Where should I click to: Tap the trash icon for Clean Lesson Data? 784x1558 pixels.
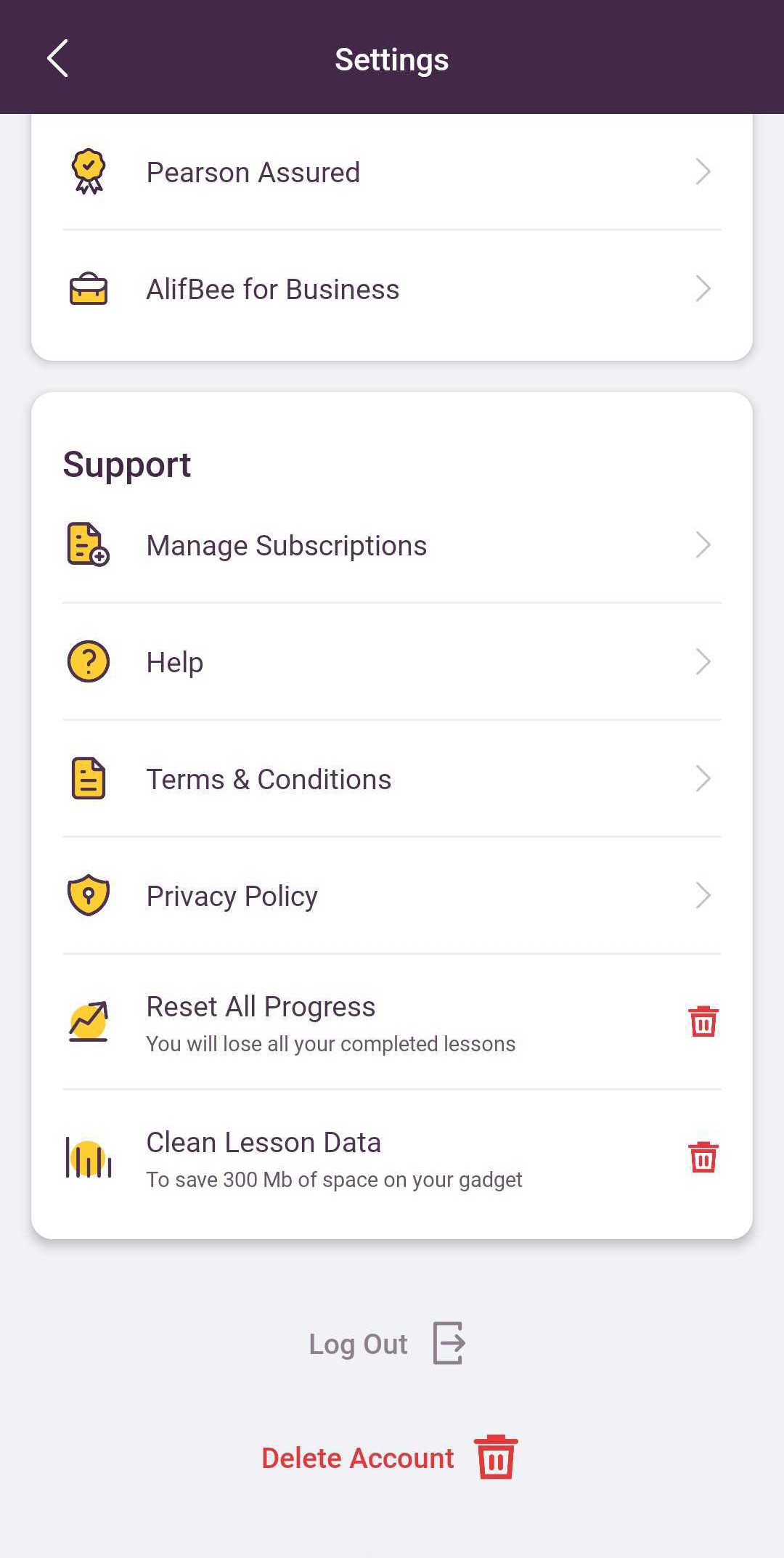coord(703,1157)
